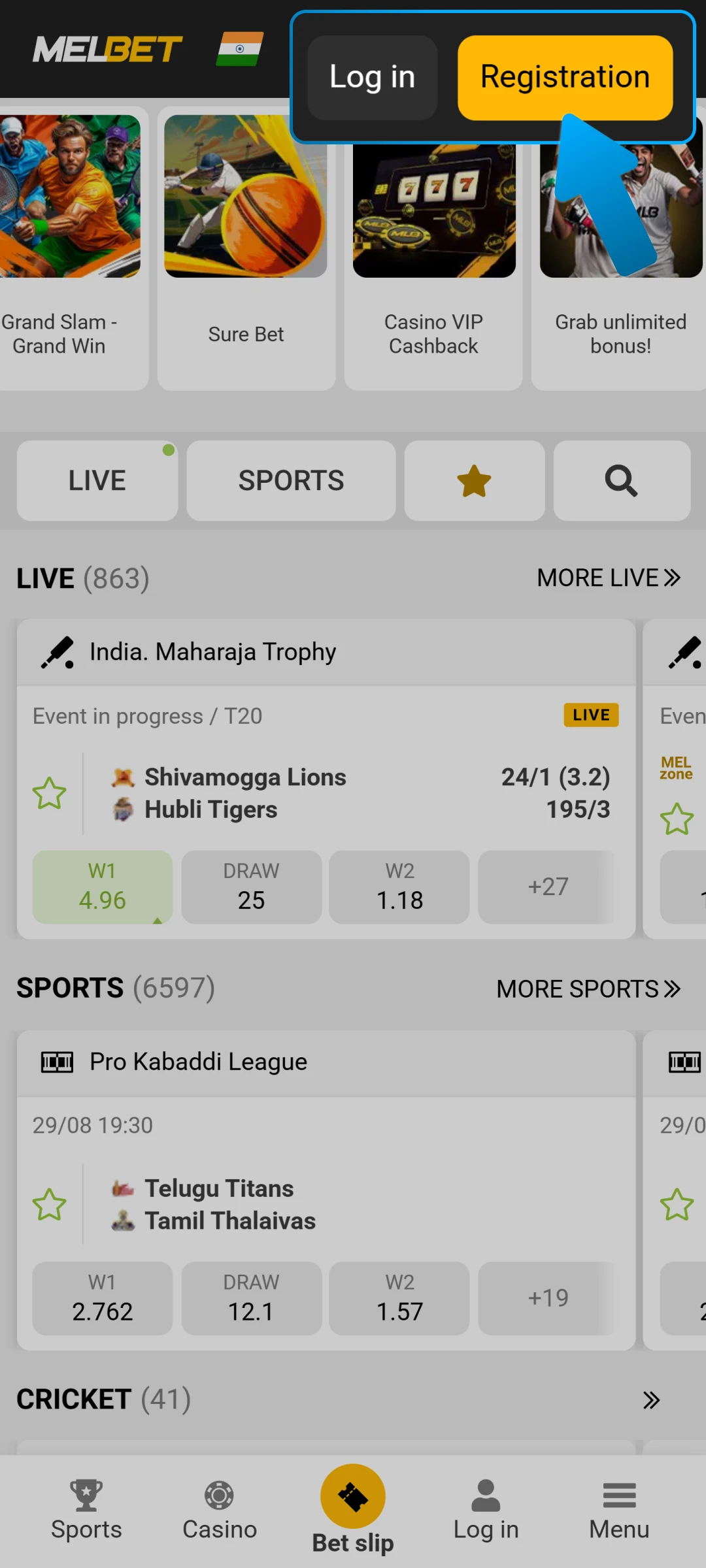Image resolution: width=706 pixels, height=1568 pixels.
Task: Favorite the Telugu Titans vs Tamil Thalaivas match
Action: click(x=50, y=1204)
